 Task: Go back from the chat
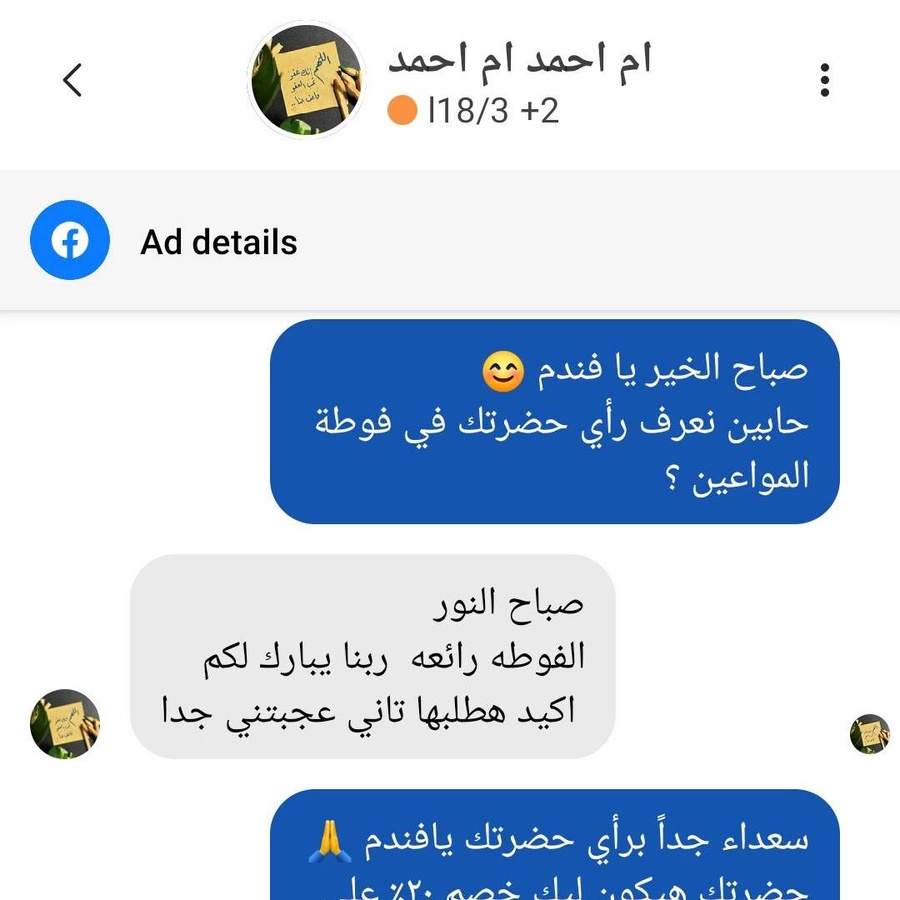pyautogui.click(x=72, y=80)
